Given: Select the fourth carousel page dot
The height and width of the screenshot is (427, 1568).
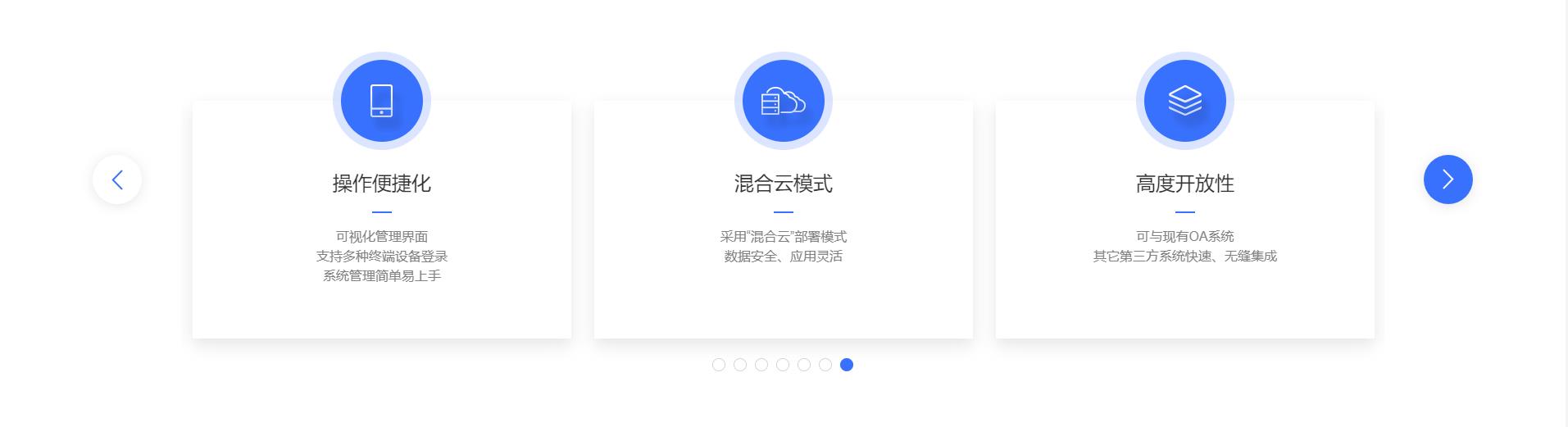Looking at the screenshot, I should pyautogui.click(x=783, y=365).
